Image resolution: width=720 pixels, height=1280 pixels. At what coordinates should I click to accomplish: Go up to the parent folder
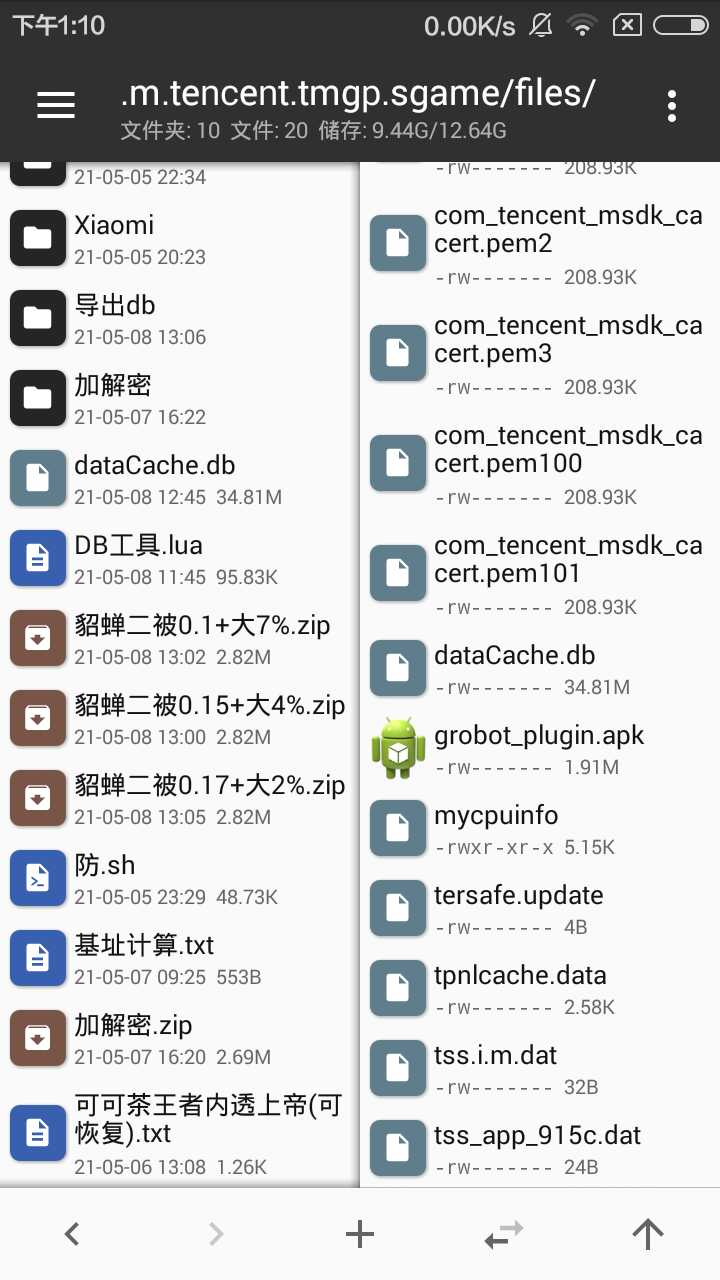(648, 1235)
